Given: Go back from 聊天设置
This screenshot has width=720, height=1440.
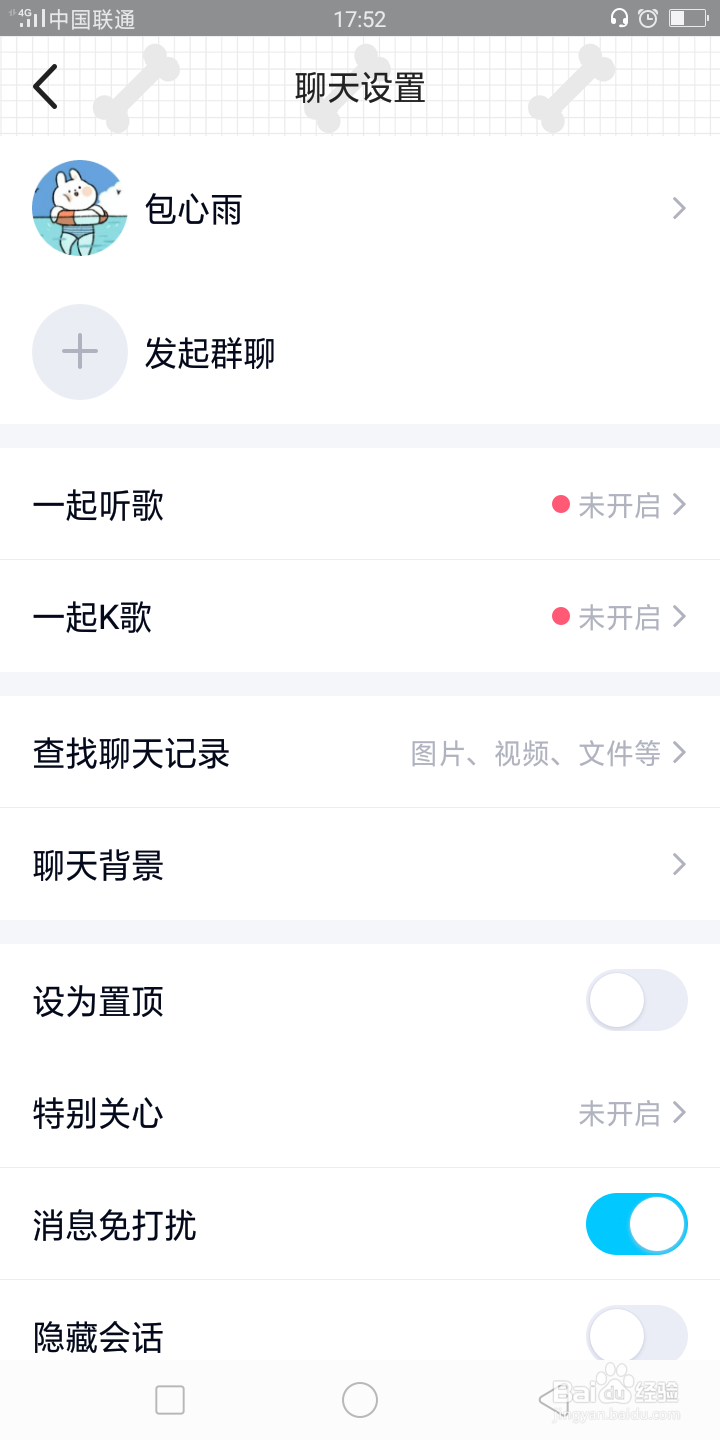Looking at the screenshot, I should point(45,87).
